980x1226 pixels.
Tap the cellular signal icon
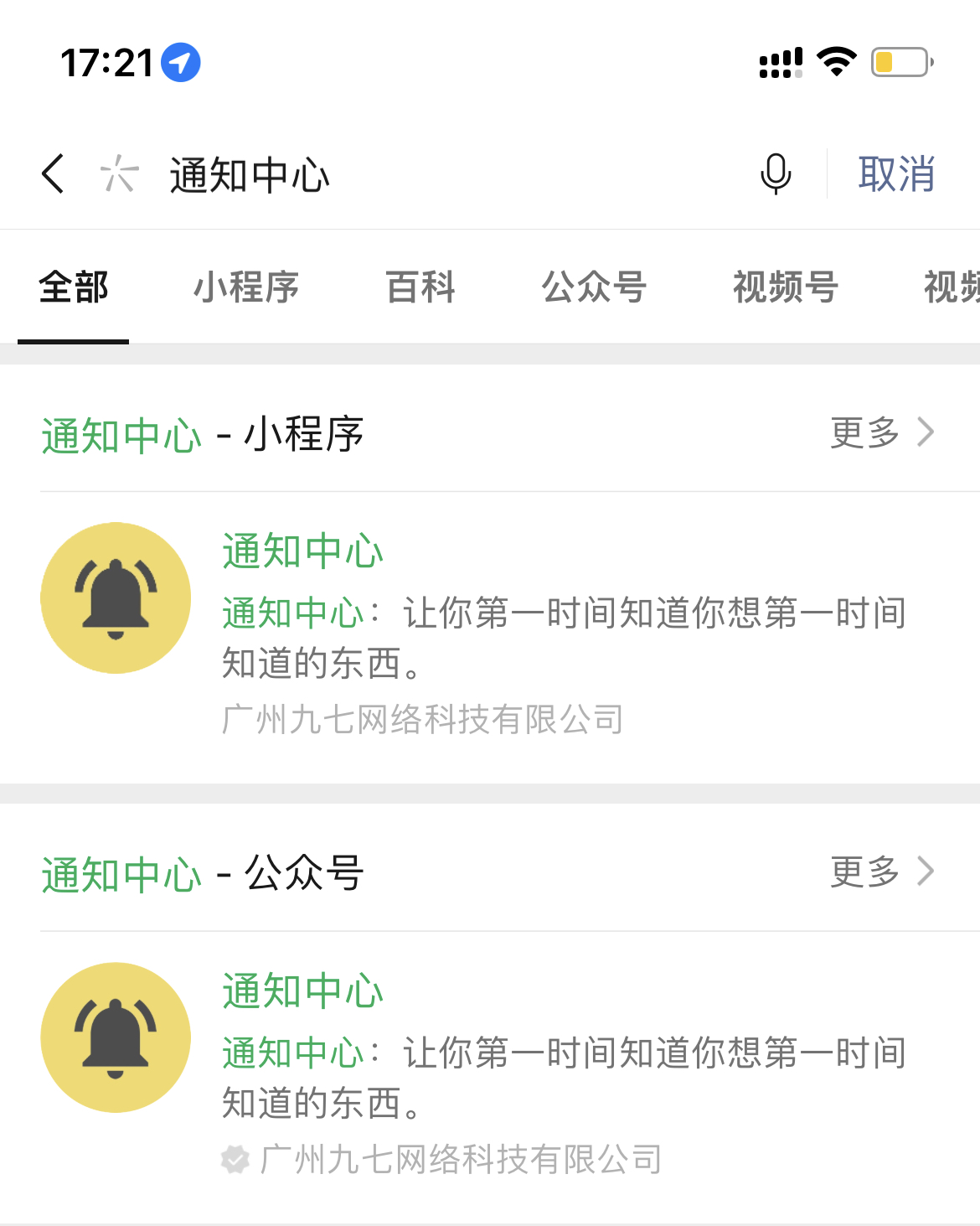coord(779,60)
